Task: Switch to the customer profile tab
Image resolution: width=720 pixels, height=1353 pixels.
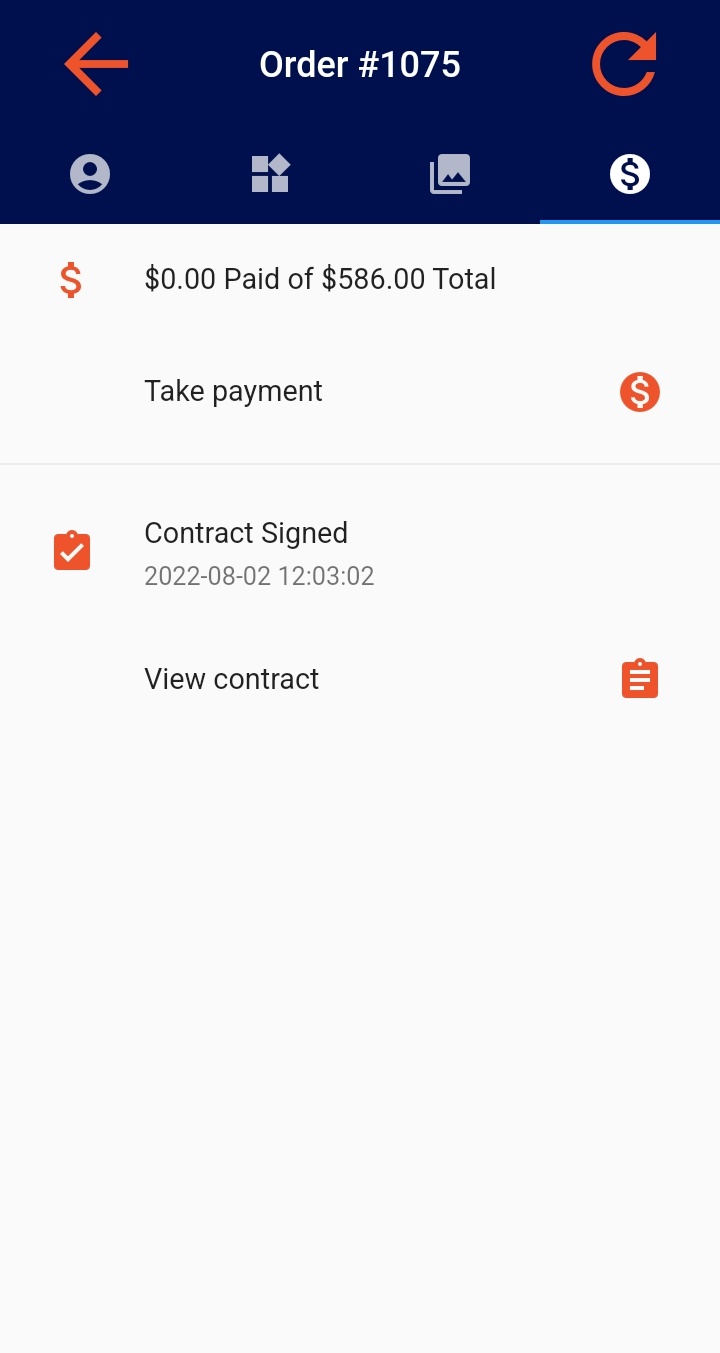Action: 90,175
